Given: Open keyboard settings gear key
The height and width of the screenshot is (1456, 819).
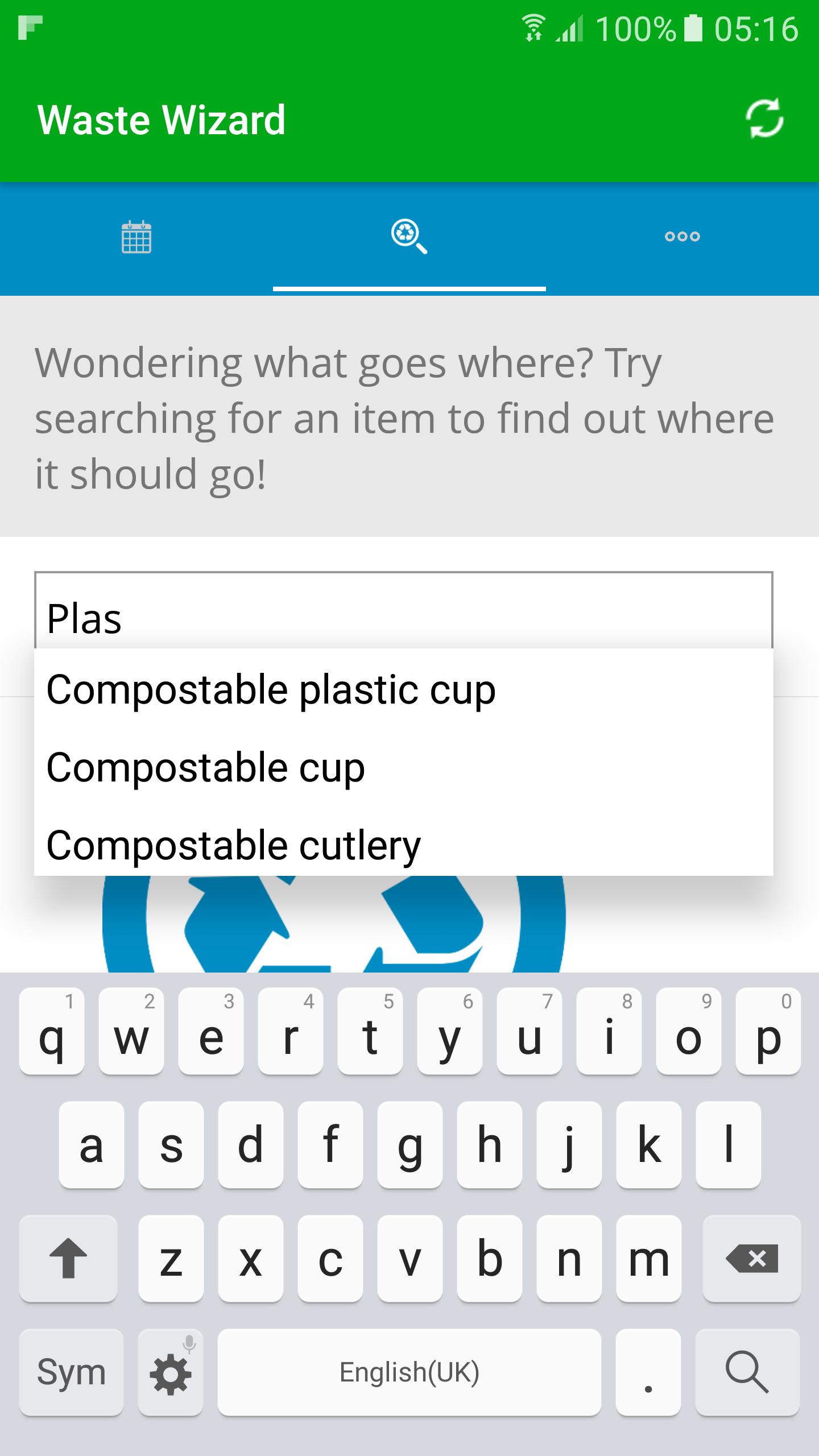Looking at the screenshot, I should (x=171, y=1372).
